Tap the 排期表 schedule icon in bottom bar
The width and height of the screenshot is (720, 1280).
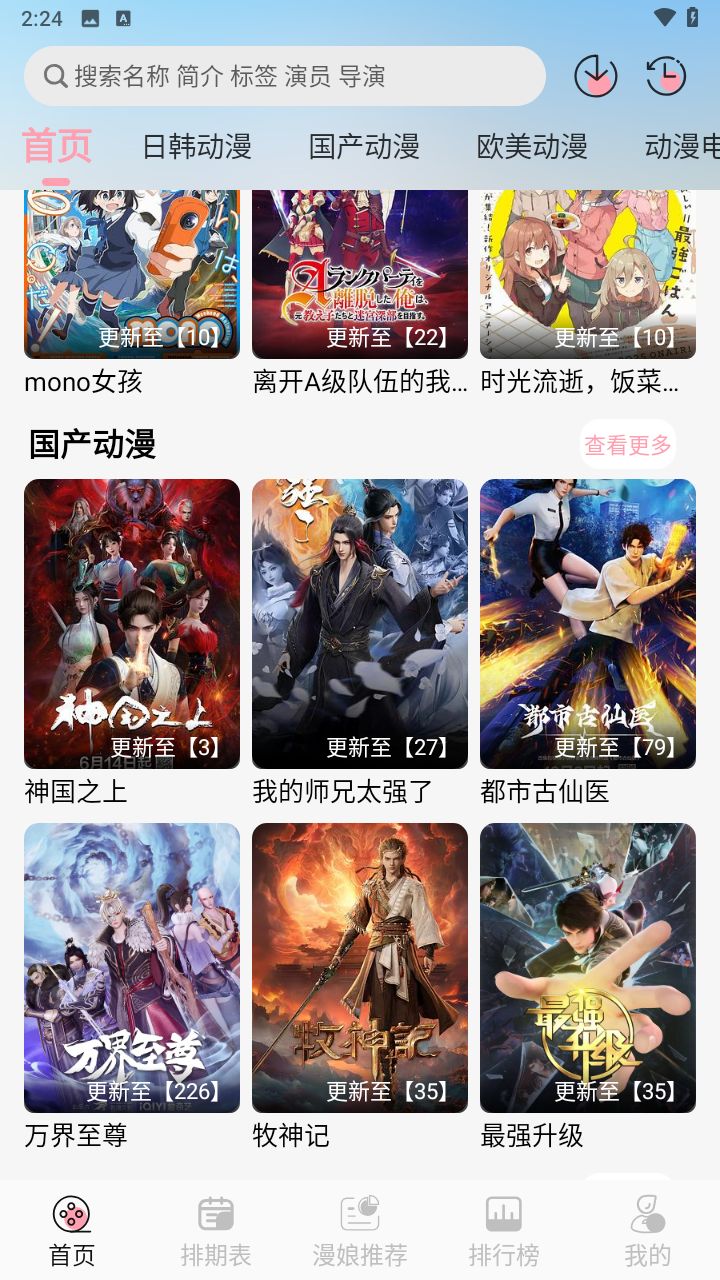(x=216, y=1212)
